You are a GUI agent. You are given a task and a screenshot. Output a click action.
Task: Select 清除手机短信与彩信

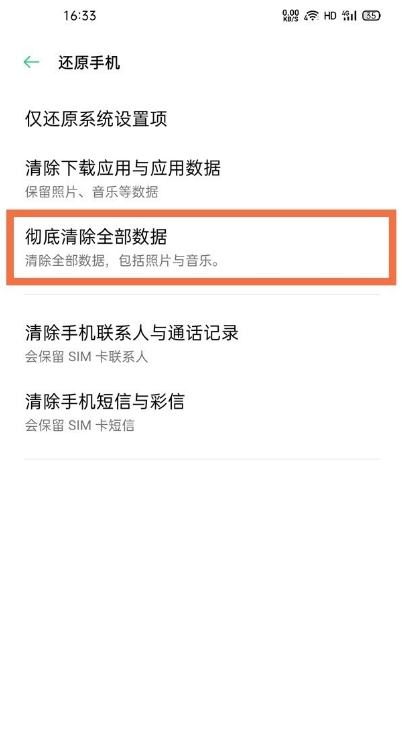201,411
